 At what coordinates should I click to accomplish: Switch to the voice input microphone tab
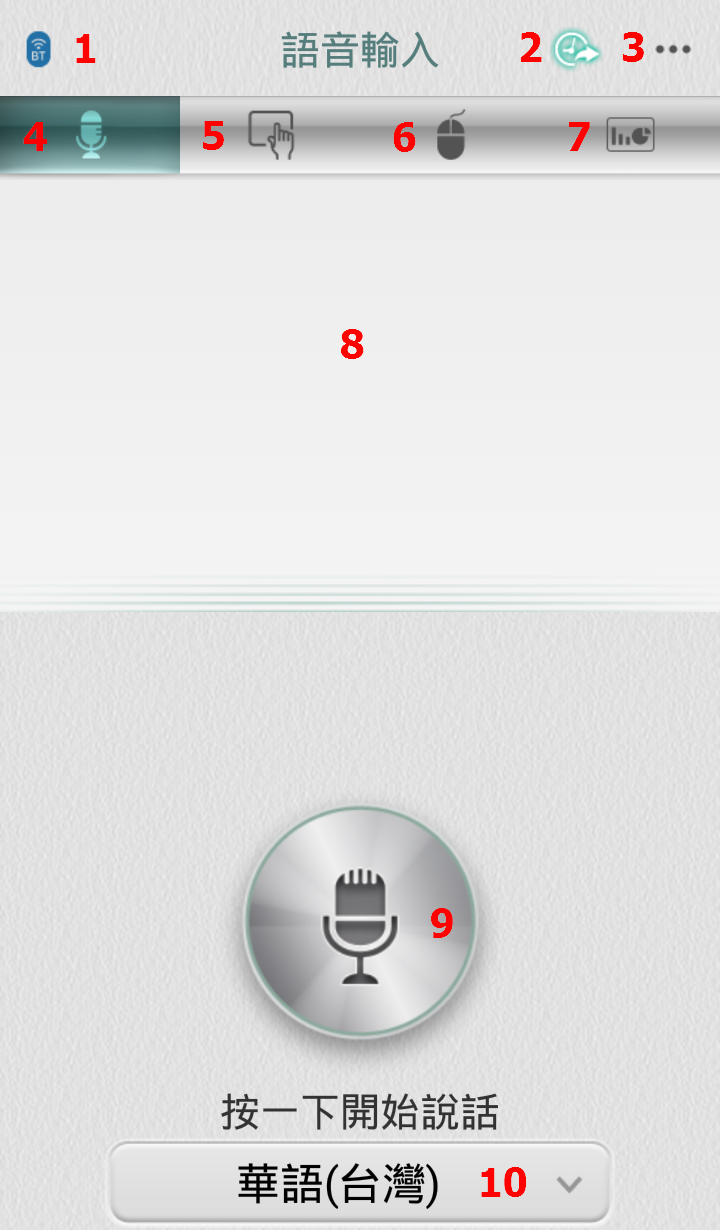90,135
